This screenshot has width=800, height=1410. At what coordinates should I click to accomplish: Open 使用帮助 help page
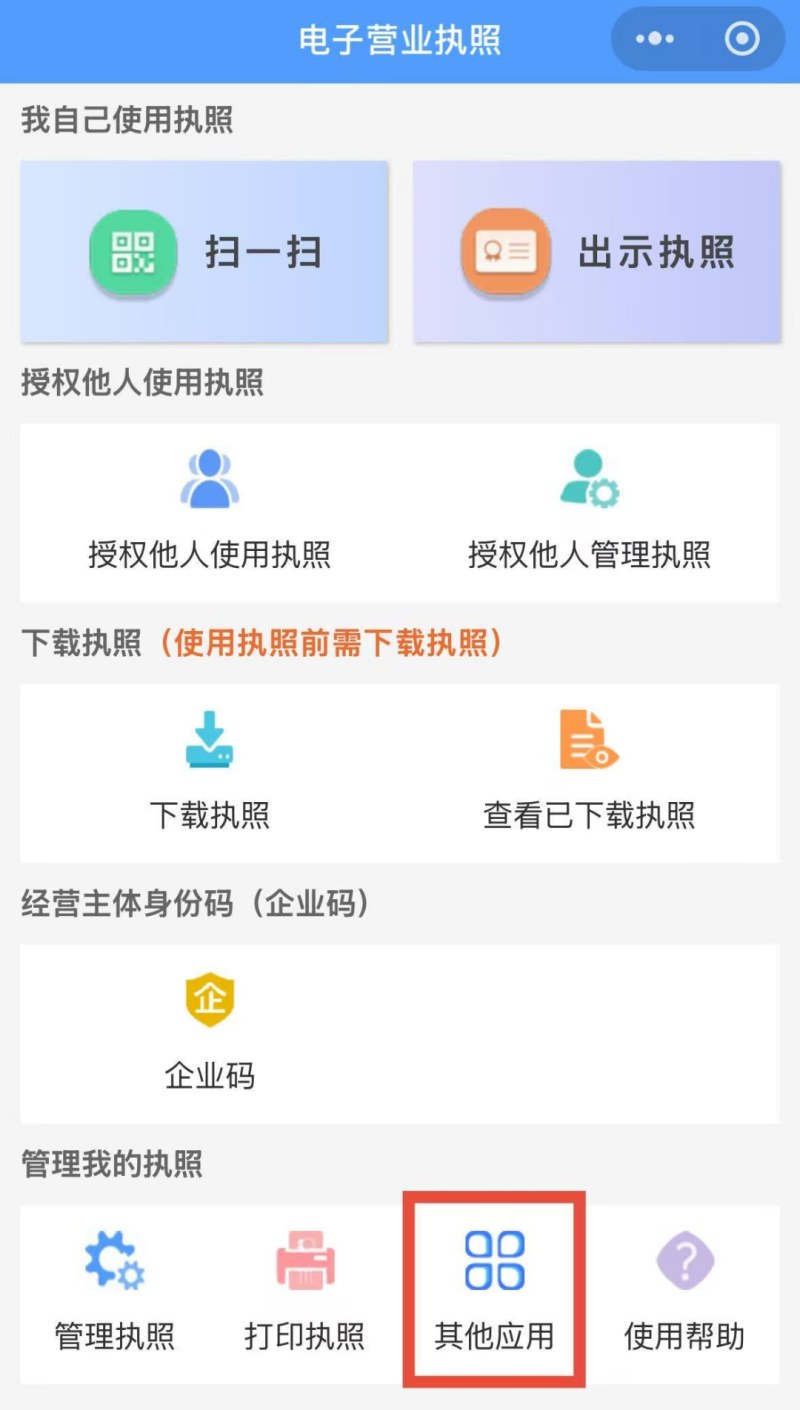tap(684, 1293)
